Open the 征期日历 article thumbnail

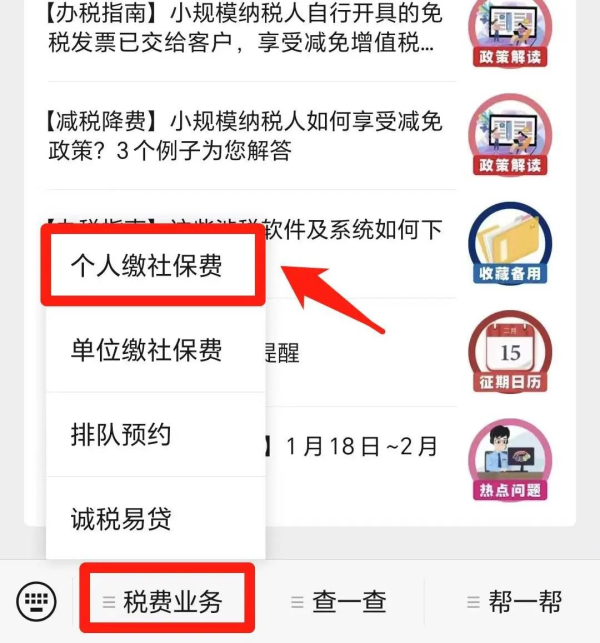click(510, 352)
